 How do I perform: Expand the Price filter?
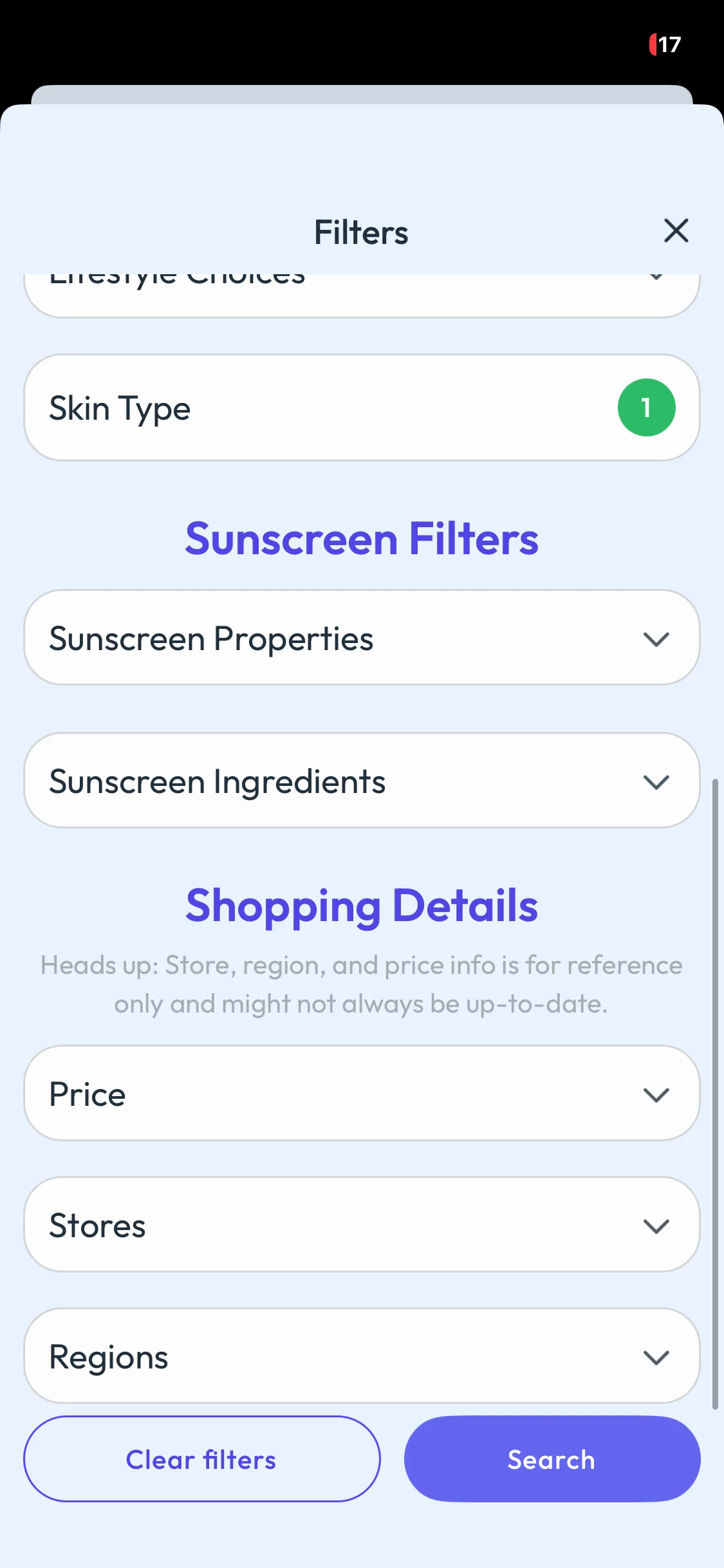click(x=360, y=1094)
